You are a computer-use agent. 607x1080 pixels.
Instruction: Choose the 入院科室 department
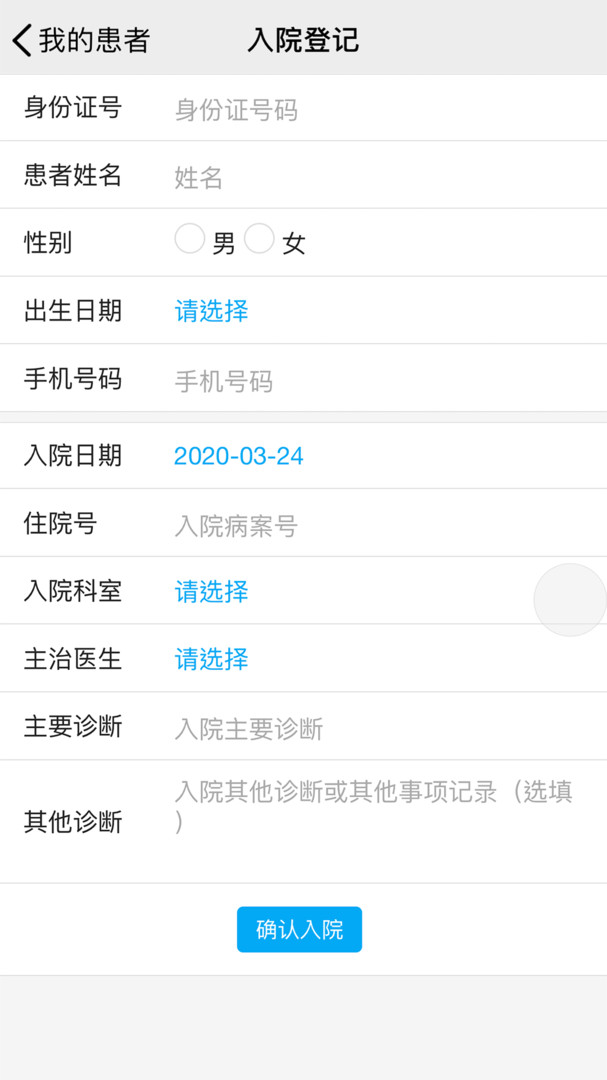[212, 591]
